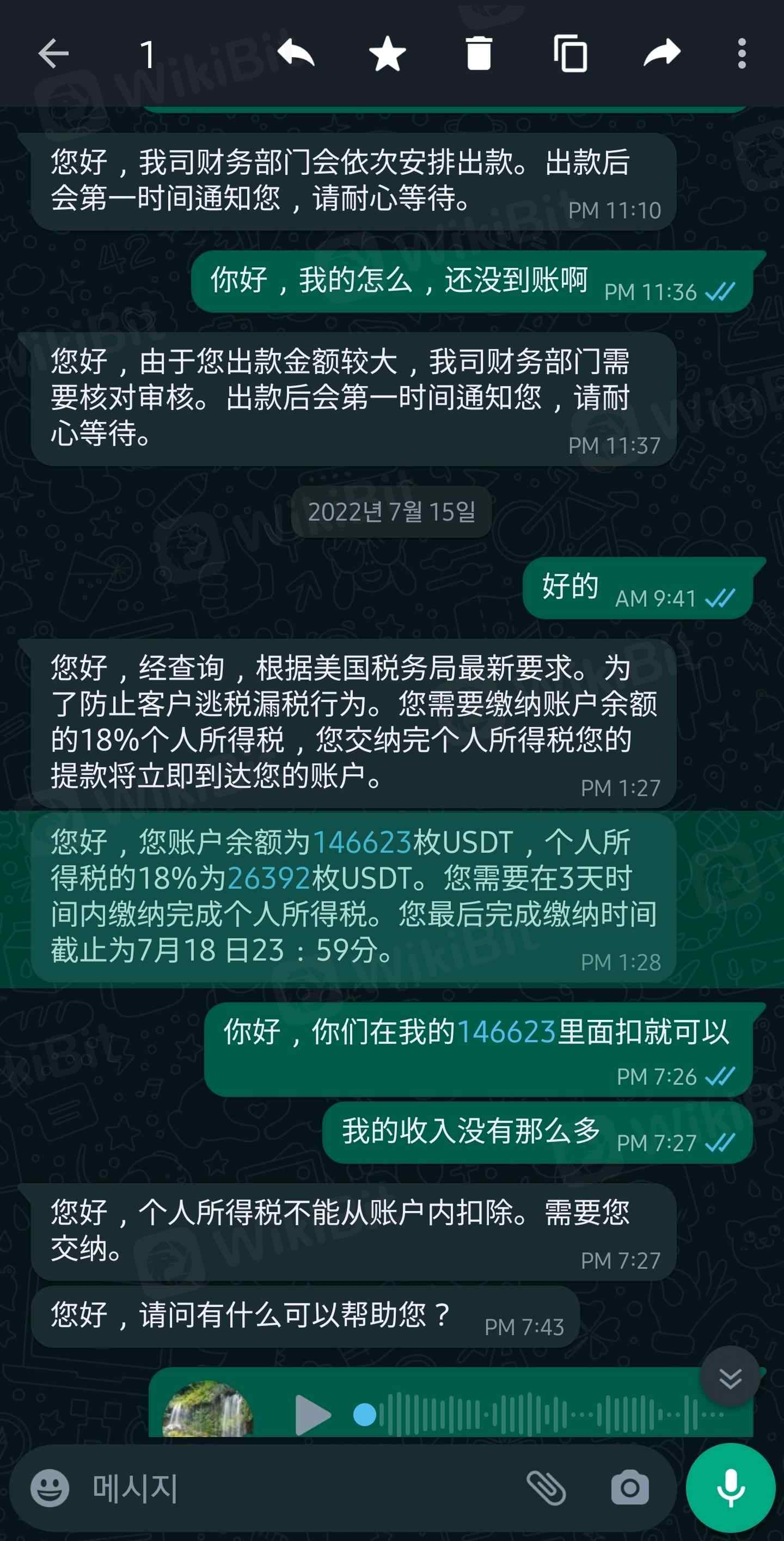Tap the microphone record button
Viewport: 784px width, 1541px height.
730,1488
